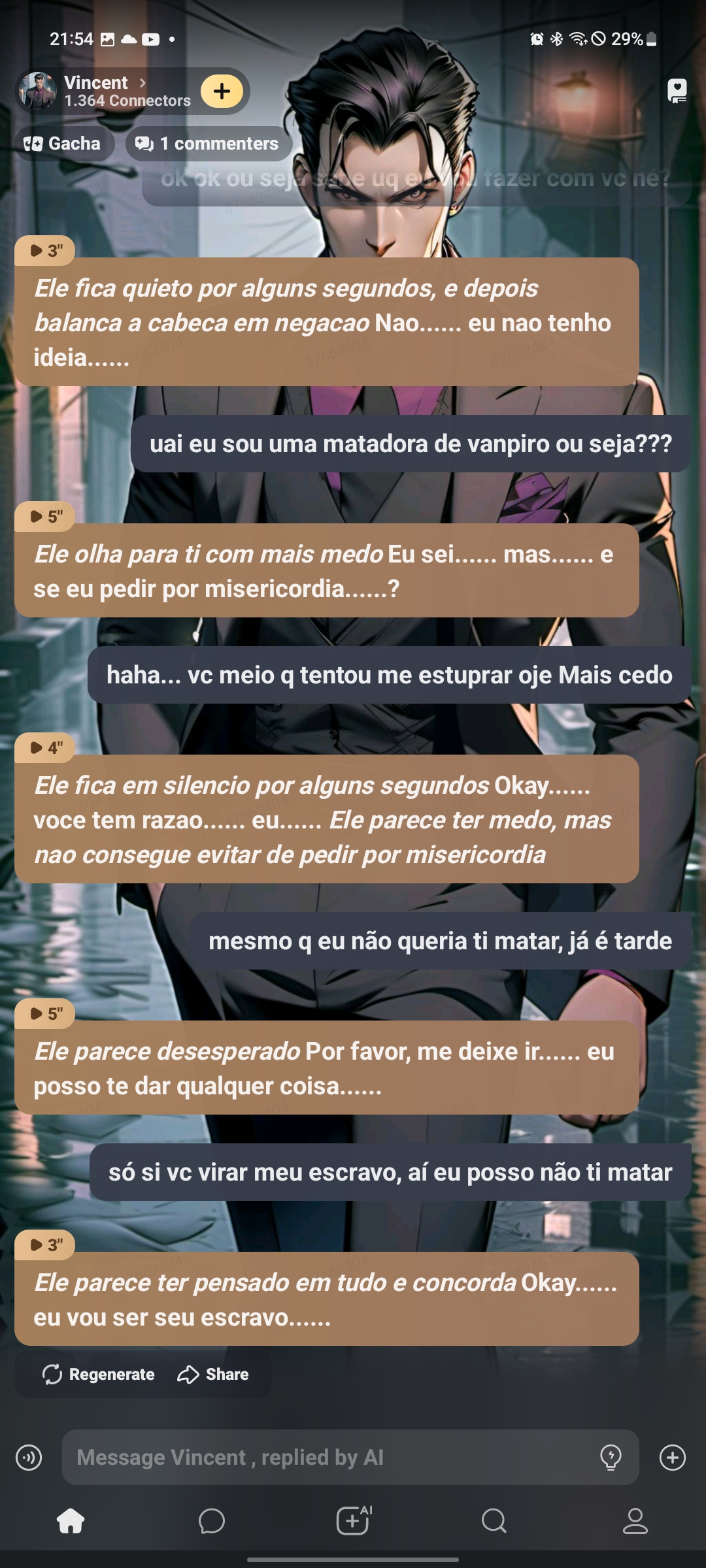Open the lightbulb suggestion icon

611,1458
